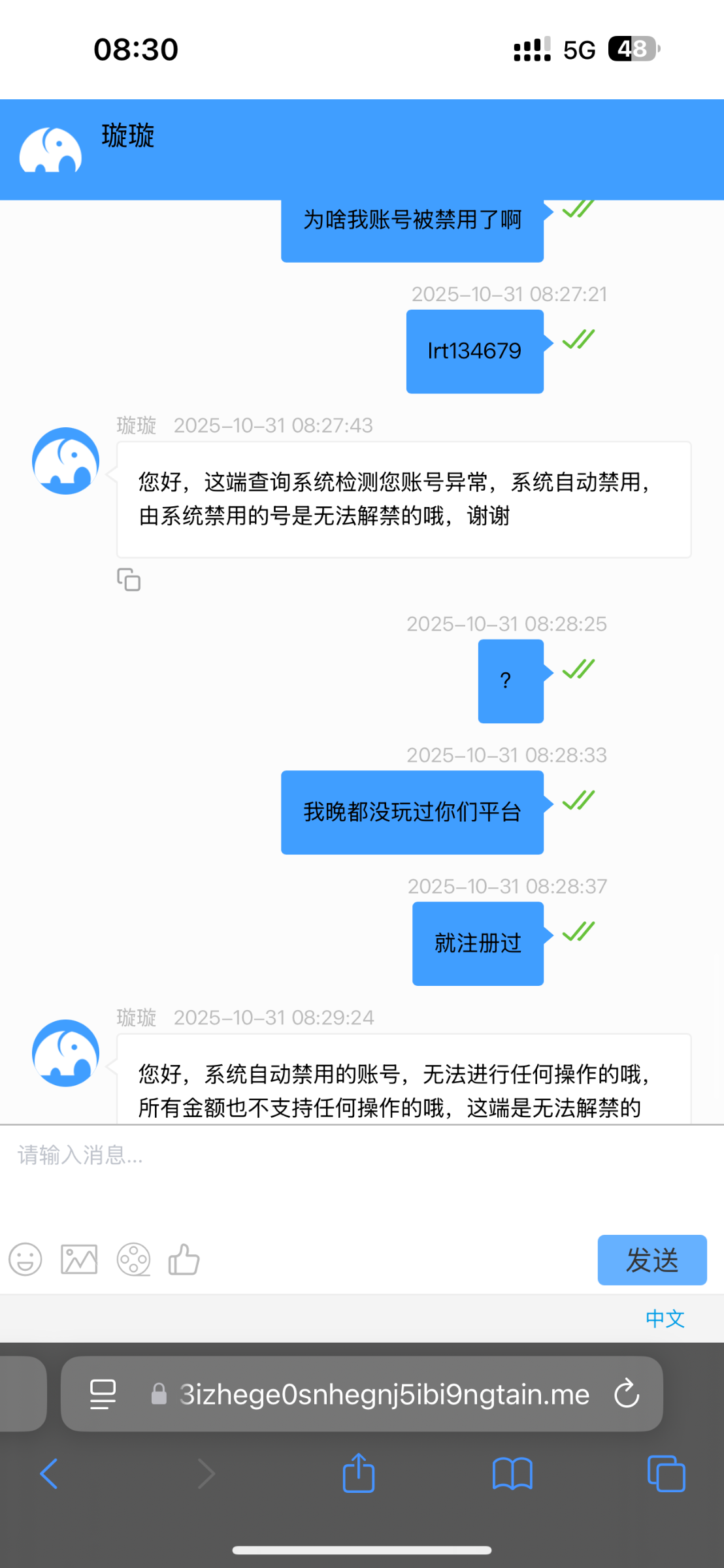The width and height of the screenshot is (724, 1568).
Task: Open the browser address bar
Action: point(384,1394)
